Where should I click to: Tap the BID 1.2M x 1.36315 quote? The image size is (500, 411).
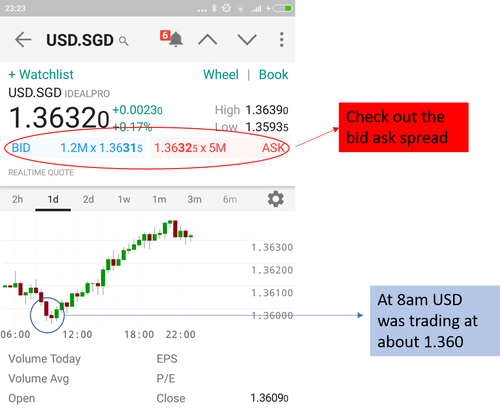[77, 148]
